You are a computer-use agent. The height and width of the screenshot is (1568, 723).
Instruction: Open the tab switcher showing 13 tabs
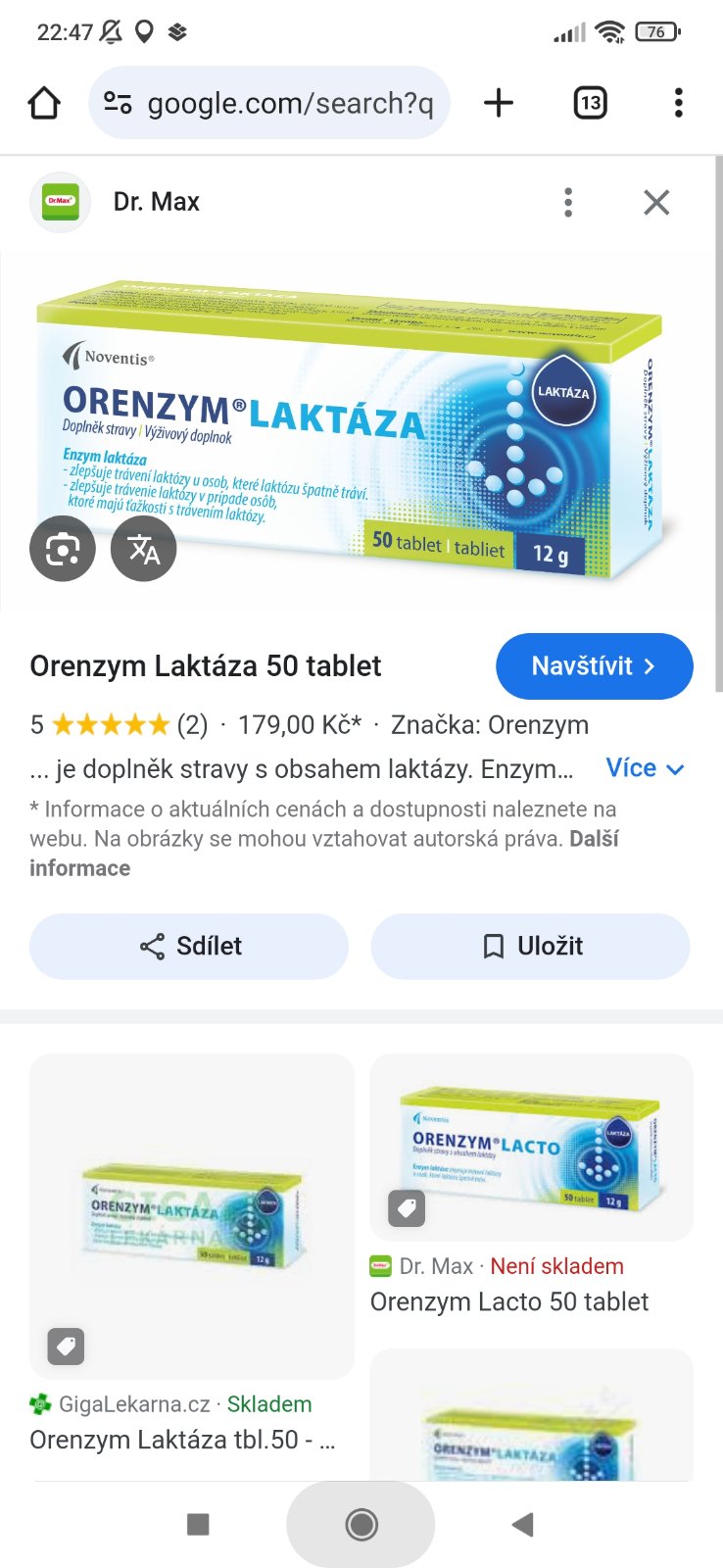point(590,103)
